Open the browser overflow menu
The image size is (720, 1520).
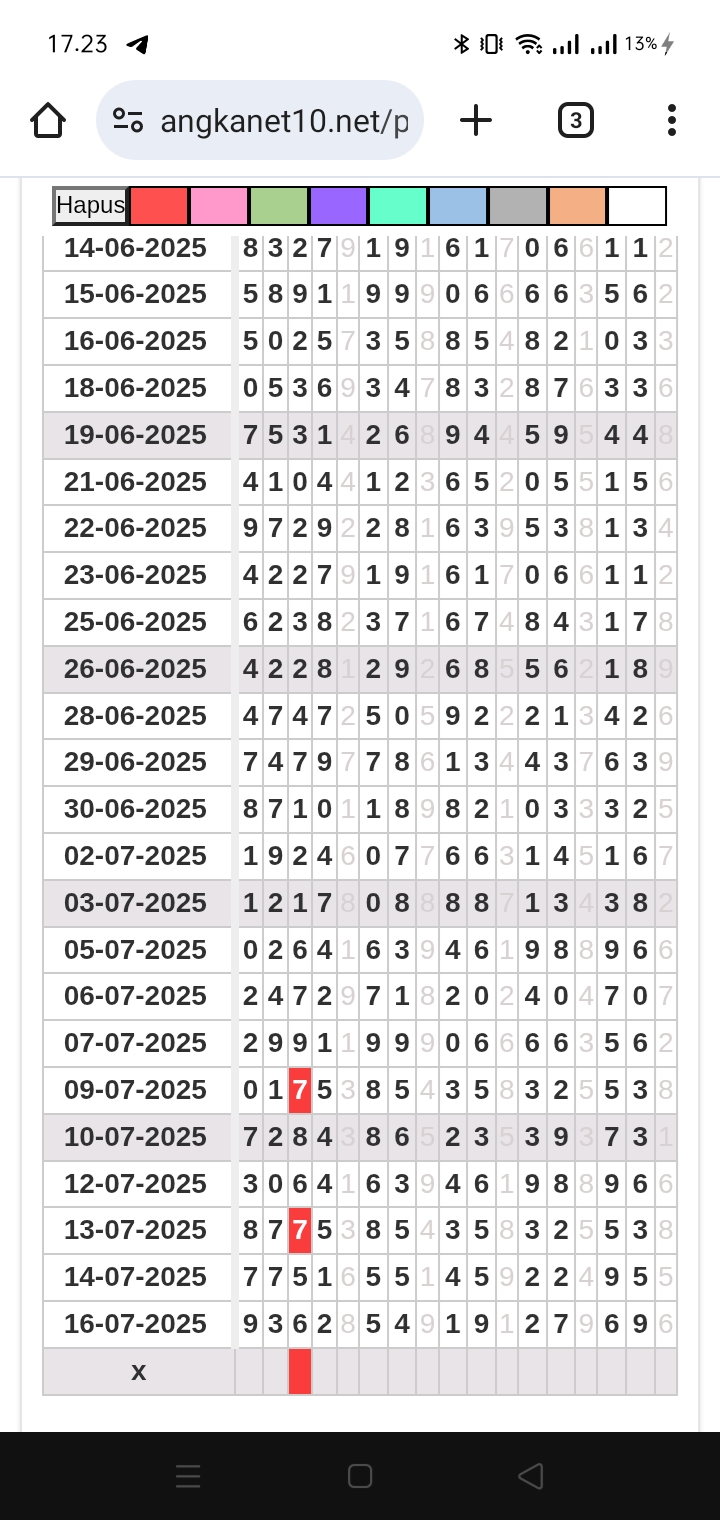(x=671, y=121)
